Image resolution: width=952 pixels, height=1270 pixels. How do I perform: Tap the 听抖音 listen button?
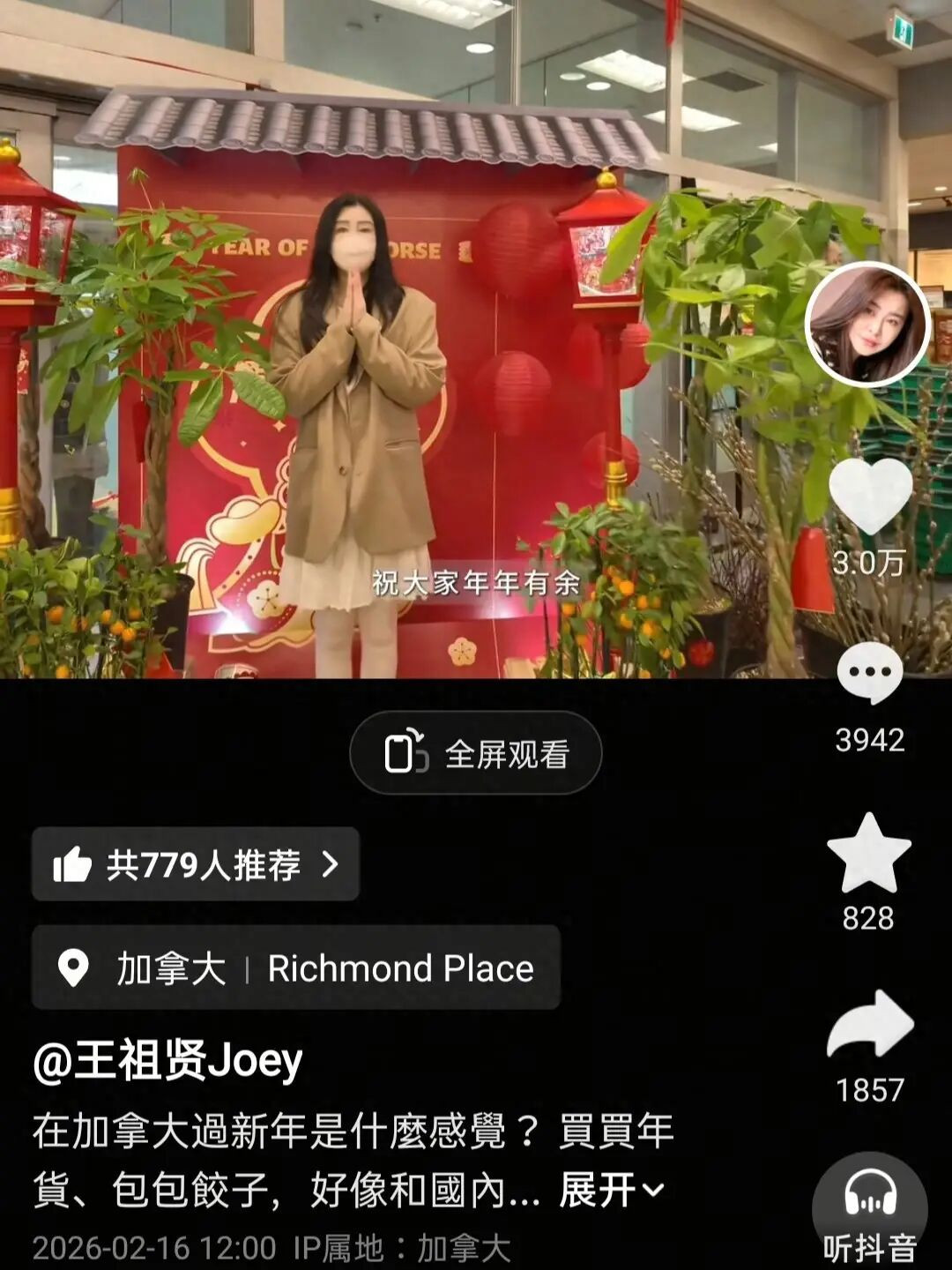pyautogui.click(x=869, y=1210)
